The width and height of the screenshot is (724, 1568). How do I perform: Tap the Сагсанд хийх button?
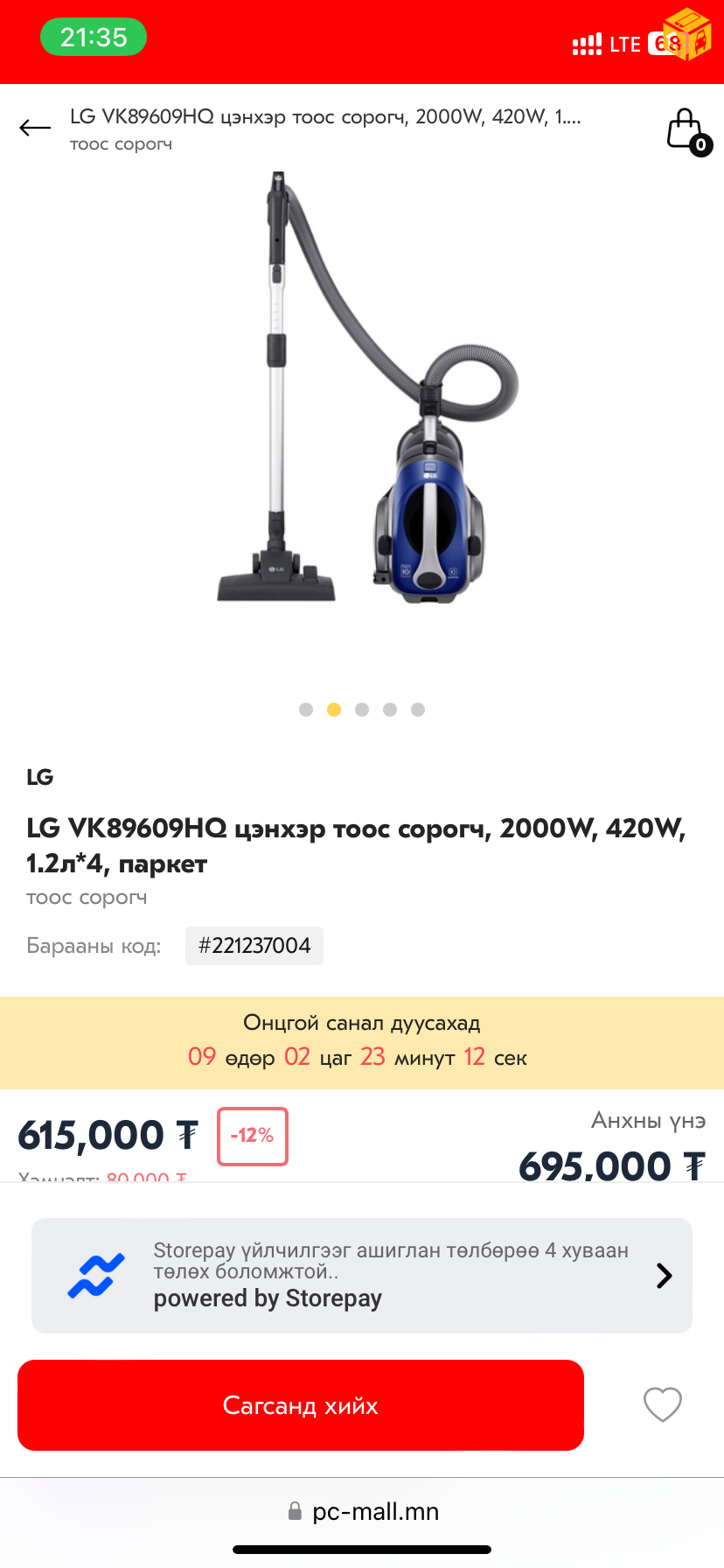tap(300, 1404)
